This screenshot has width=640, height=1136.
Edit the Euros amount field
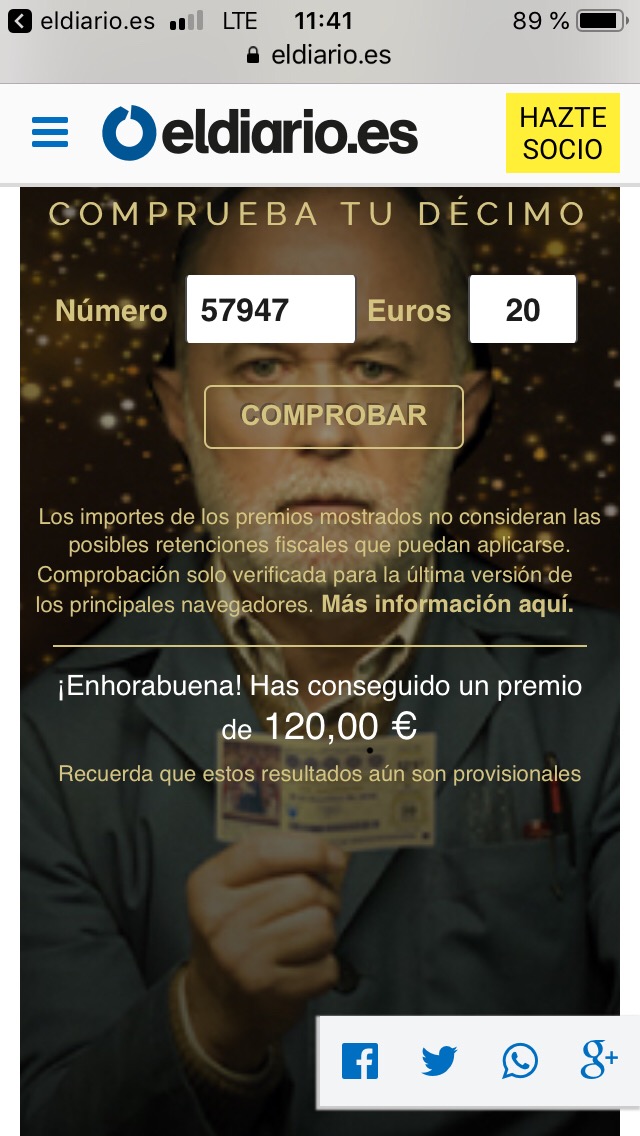coord(523,309)
